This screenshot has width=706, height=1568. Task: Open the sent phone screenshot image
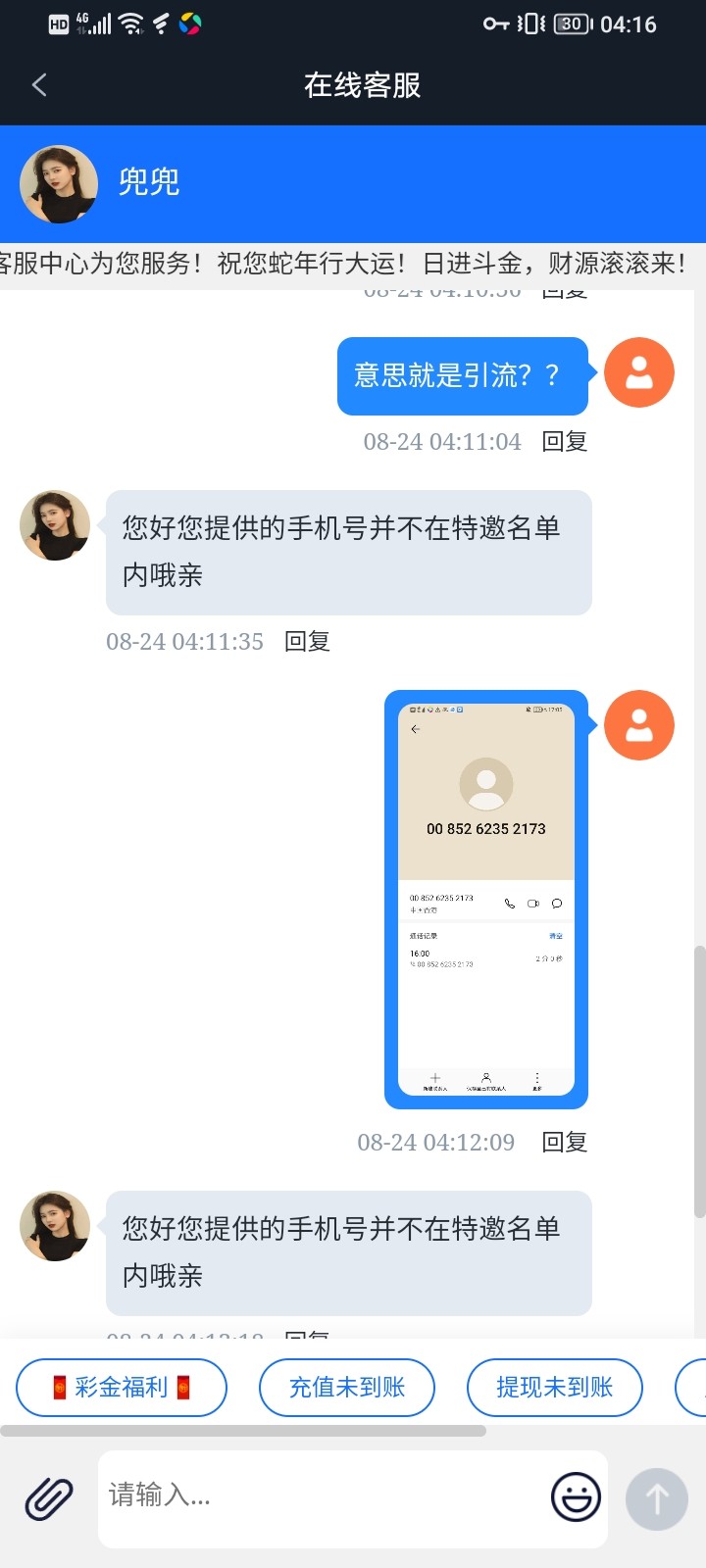click(x=486, y=900)
